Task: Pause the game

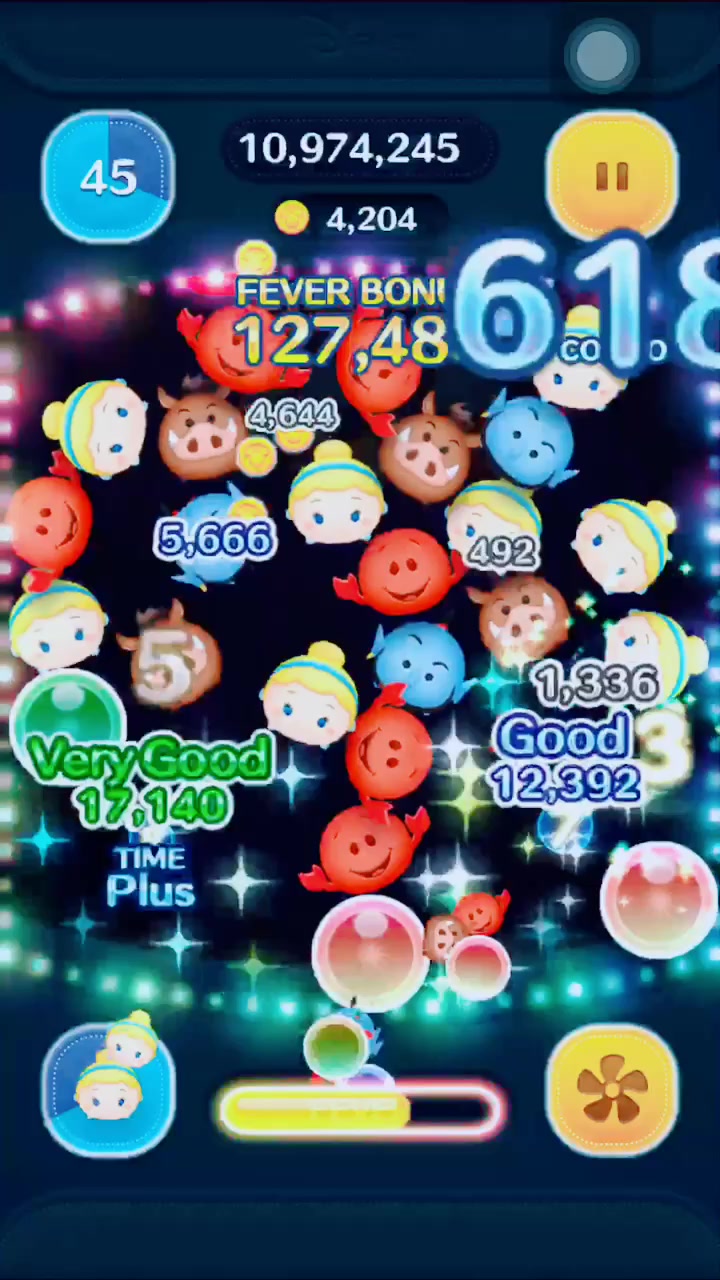Action: 611,177
